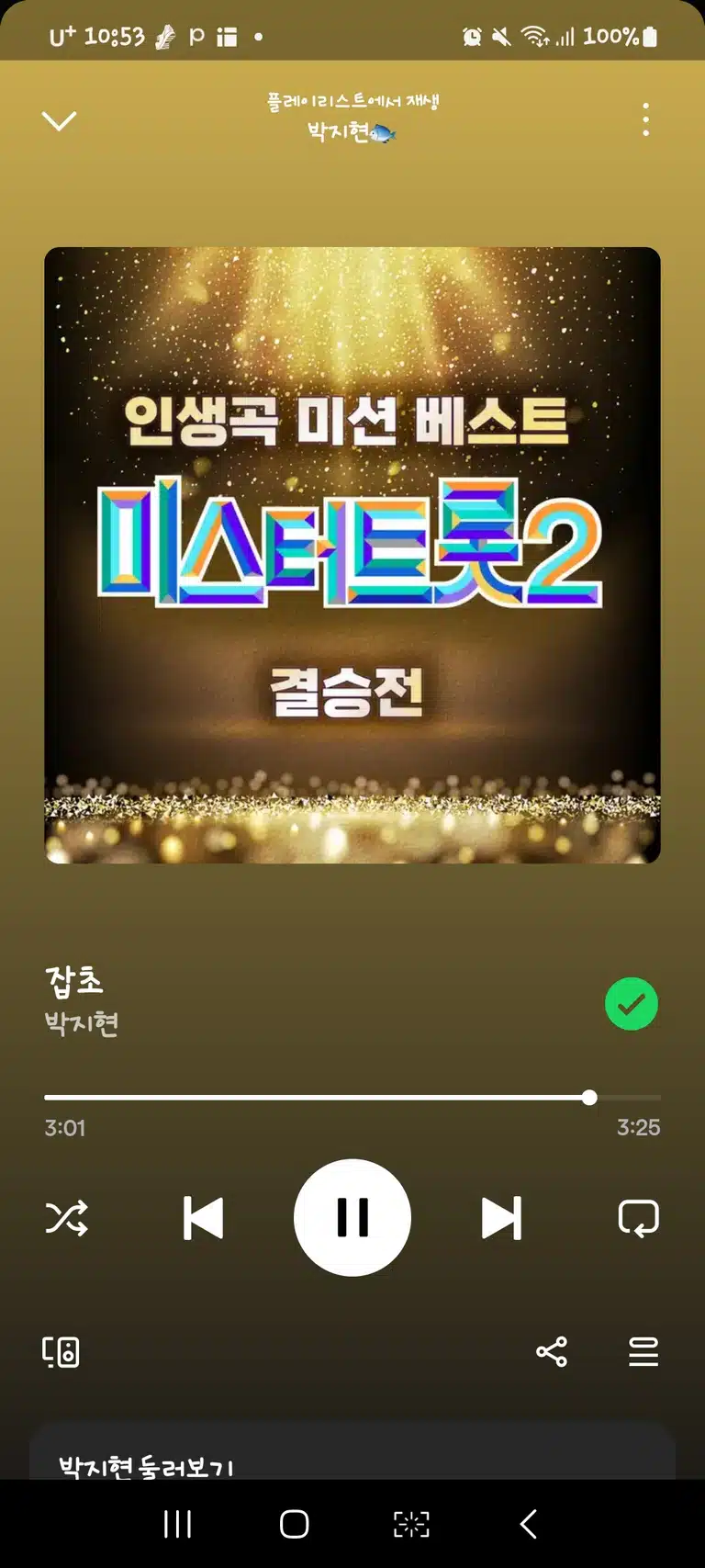Go back using system navigation bar

[x=528, y=1525]
